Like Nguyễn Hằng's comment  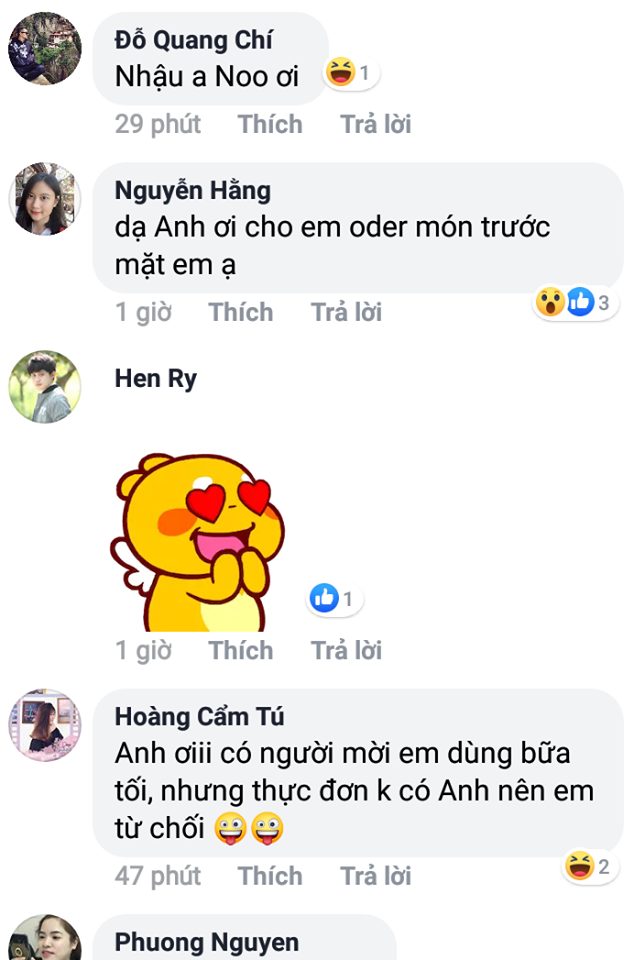pyautogui.click(x=240, y=312)
